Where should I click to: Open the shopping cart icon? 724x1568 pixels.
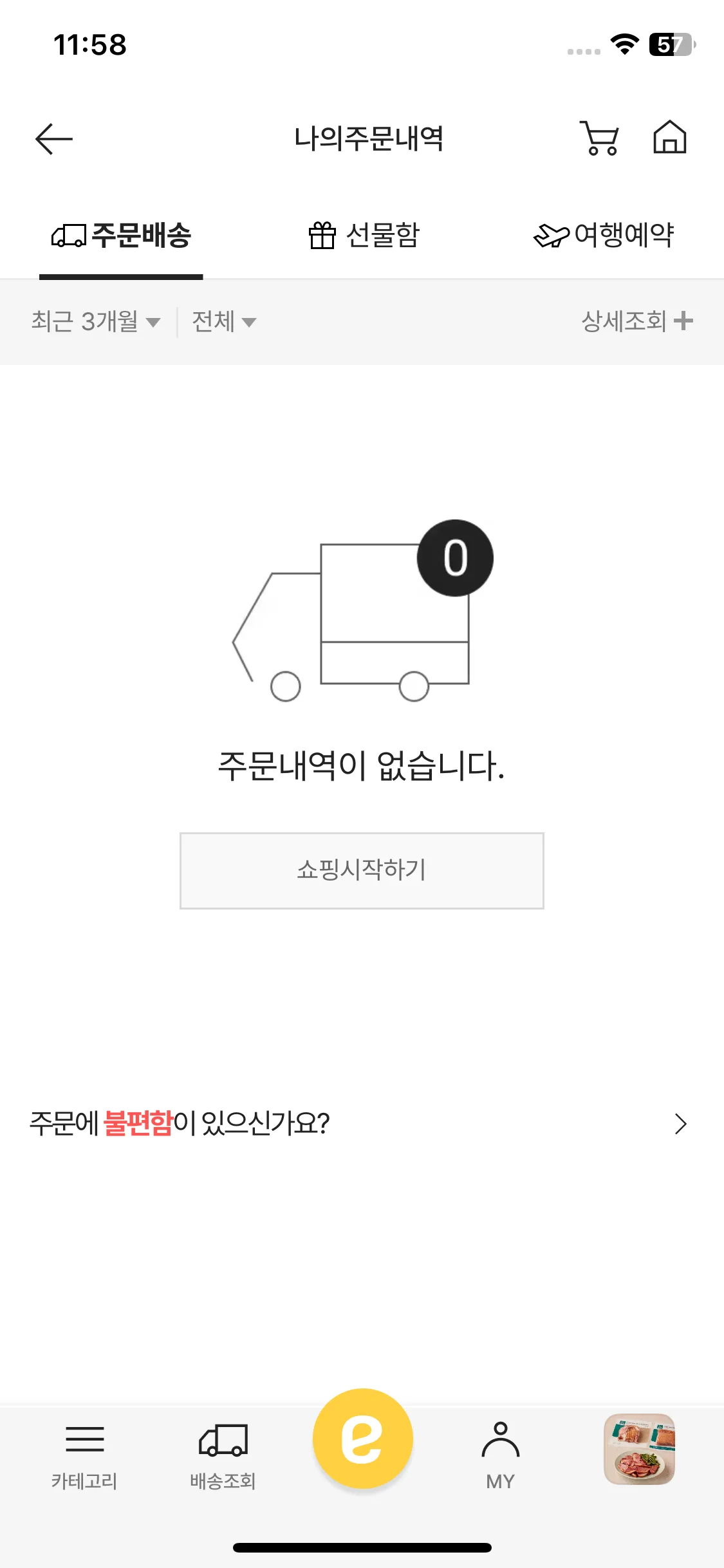click(599, 138)
